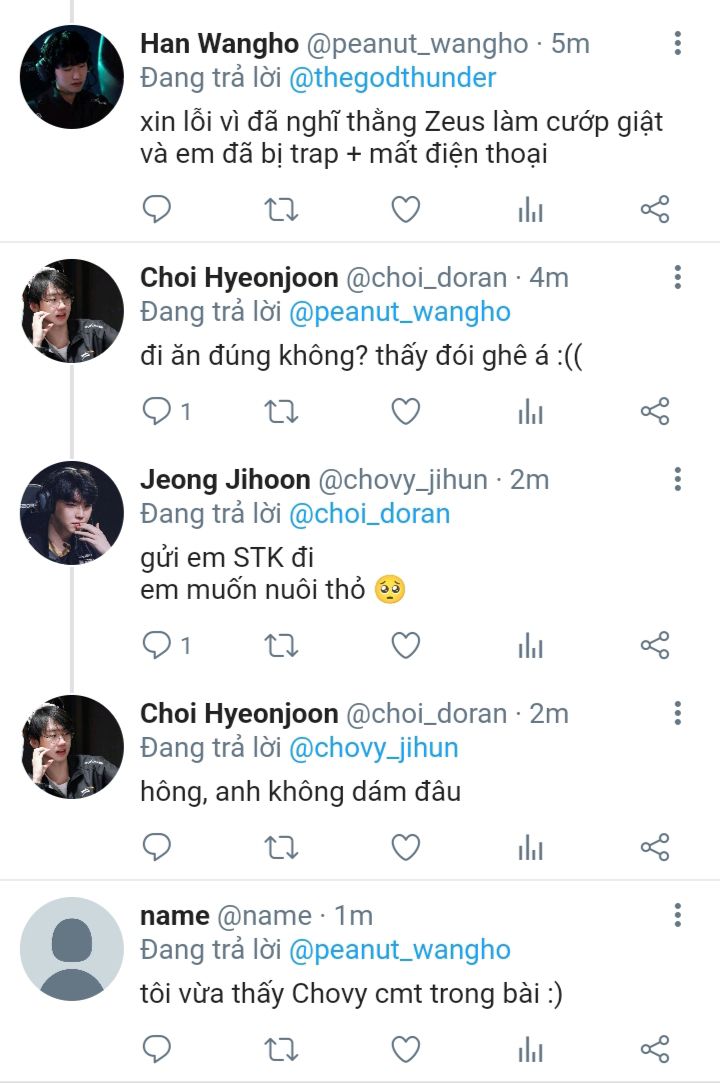Open overflow menu on Jeong Jihoon's tweet
This screenshot has height=1083, width=720.
coord(678,479)
